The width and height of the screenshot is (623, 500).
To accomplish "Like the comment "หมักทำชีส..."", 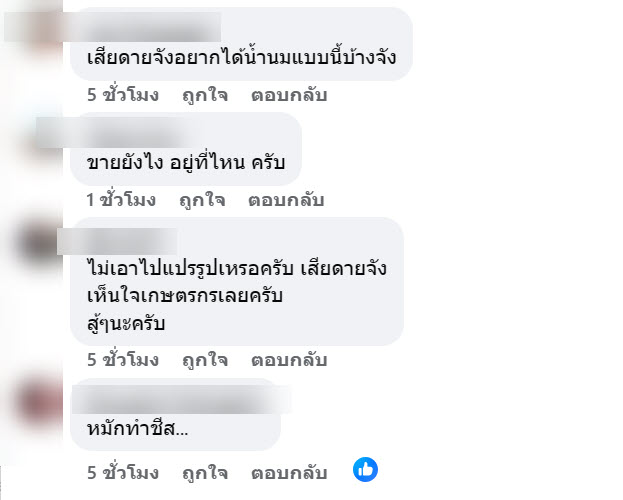I will [203, 469].
